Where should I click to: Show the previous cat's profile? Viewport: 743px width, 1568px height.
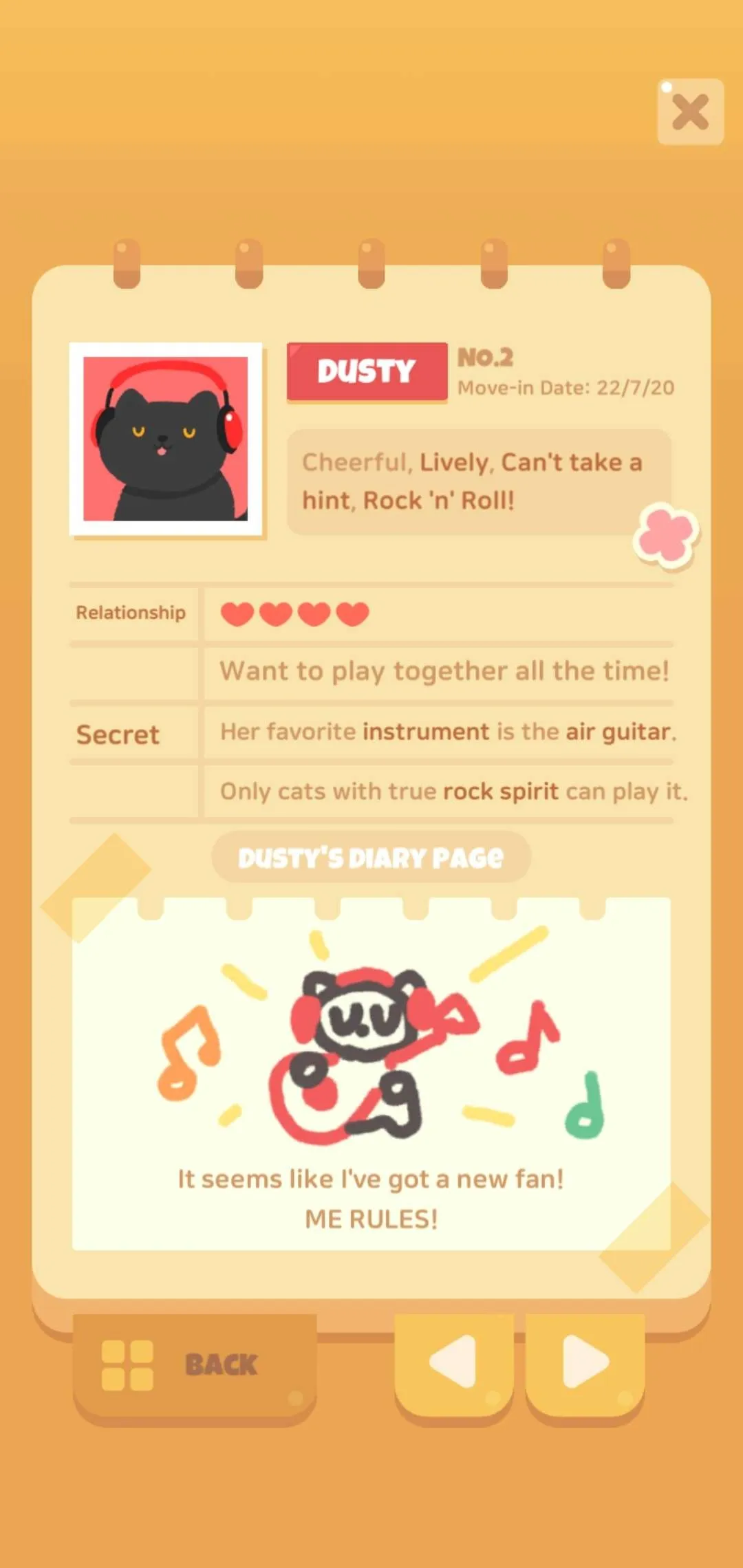453,1362
